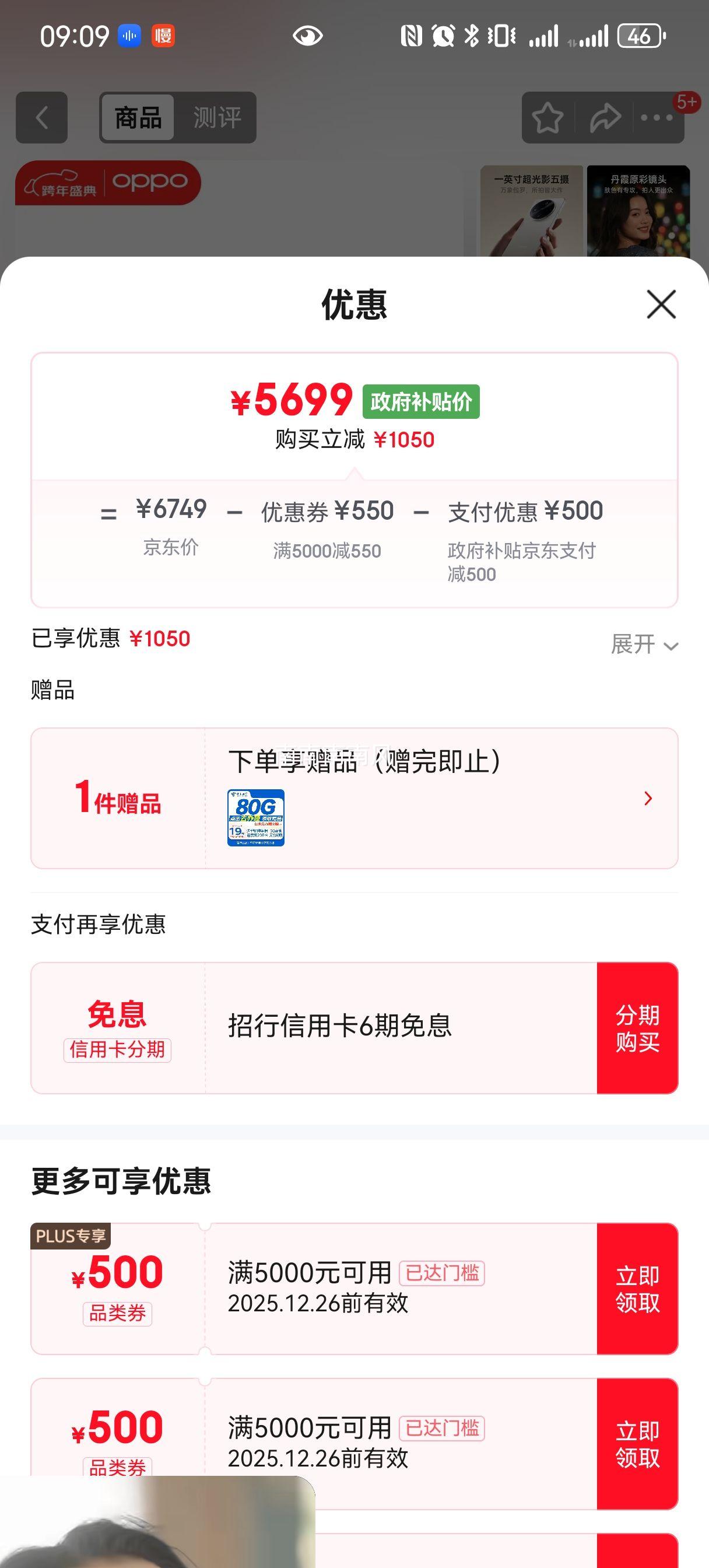
Task: Switch to the 商品 tab
Action: [x=137, y=117]
